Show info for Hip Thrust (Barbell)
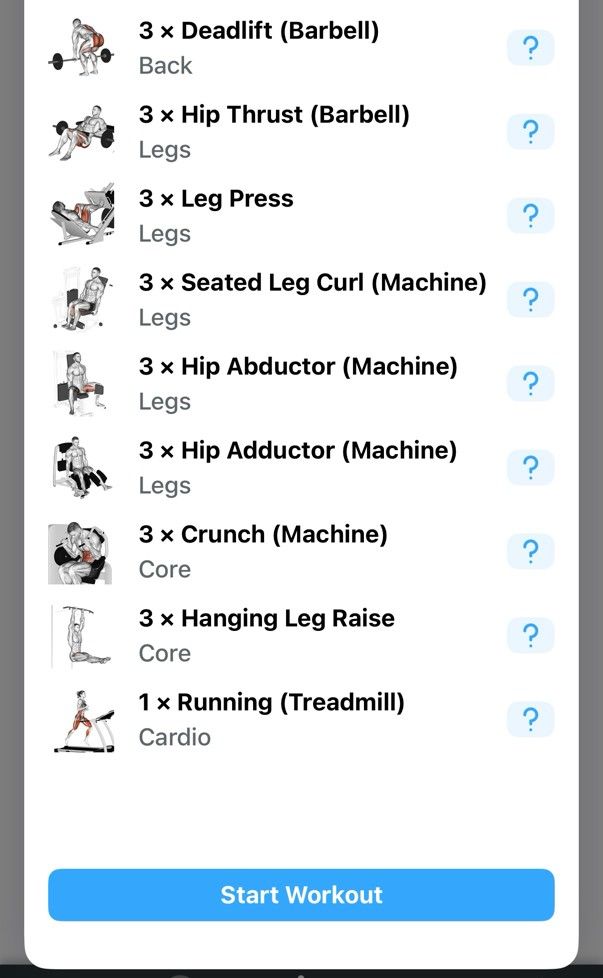The height and width of the screenshot is (978, 603). [x=530, y=132]
